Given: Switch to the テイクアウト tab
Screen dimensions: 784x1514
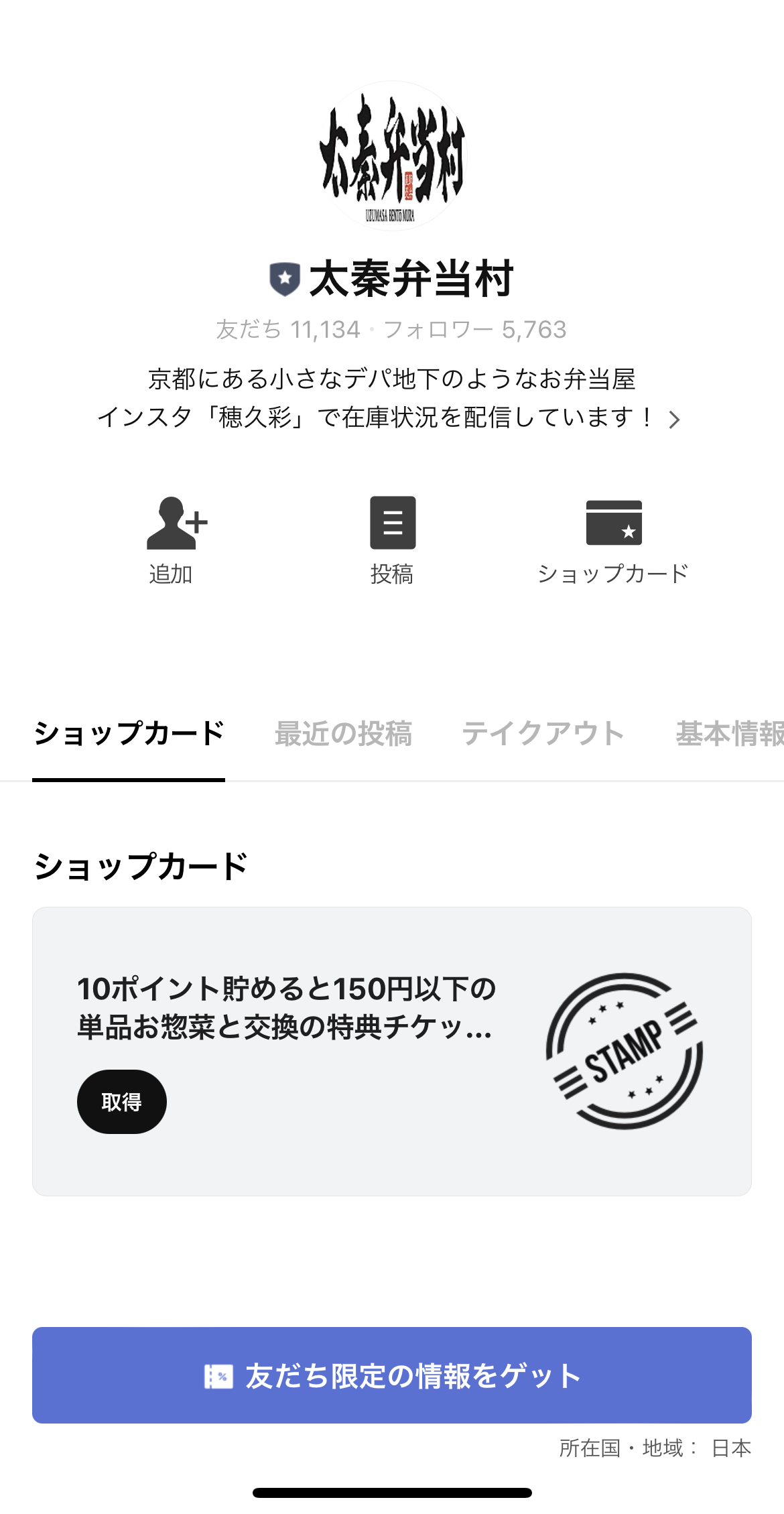Looking at the screenshot, I should 543,734.
